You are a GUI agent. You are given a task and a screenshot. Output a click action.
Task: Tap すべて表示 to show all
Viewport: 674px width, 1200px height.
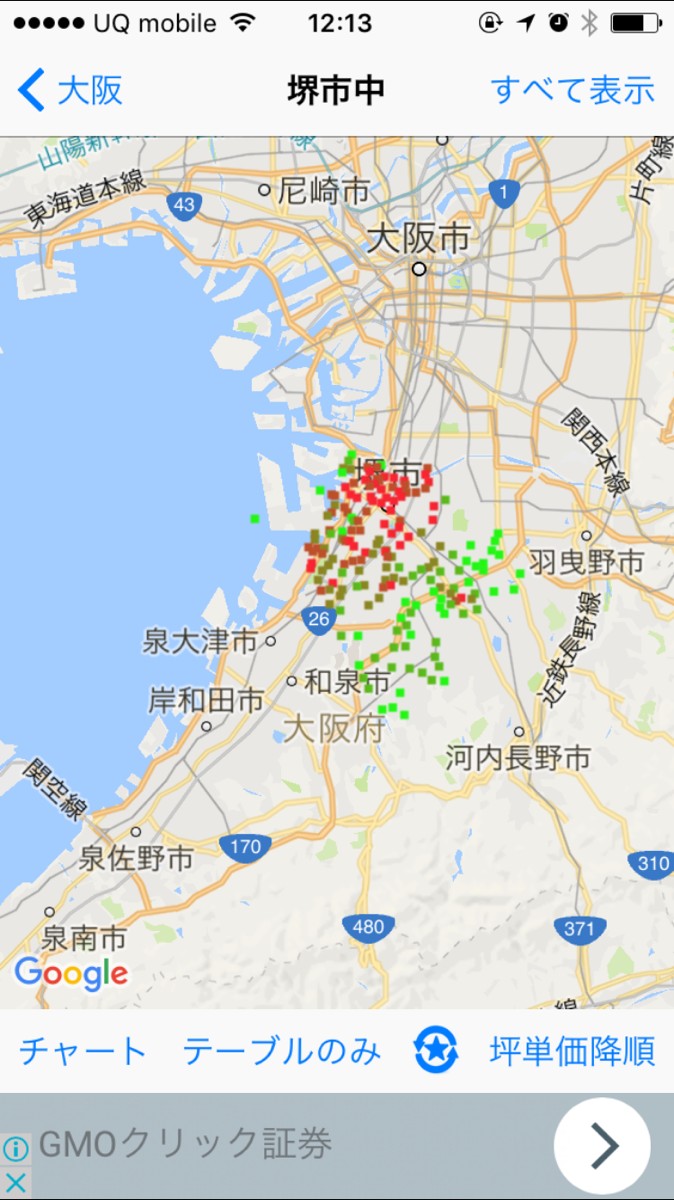click(x=573, y=90)
